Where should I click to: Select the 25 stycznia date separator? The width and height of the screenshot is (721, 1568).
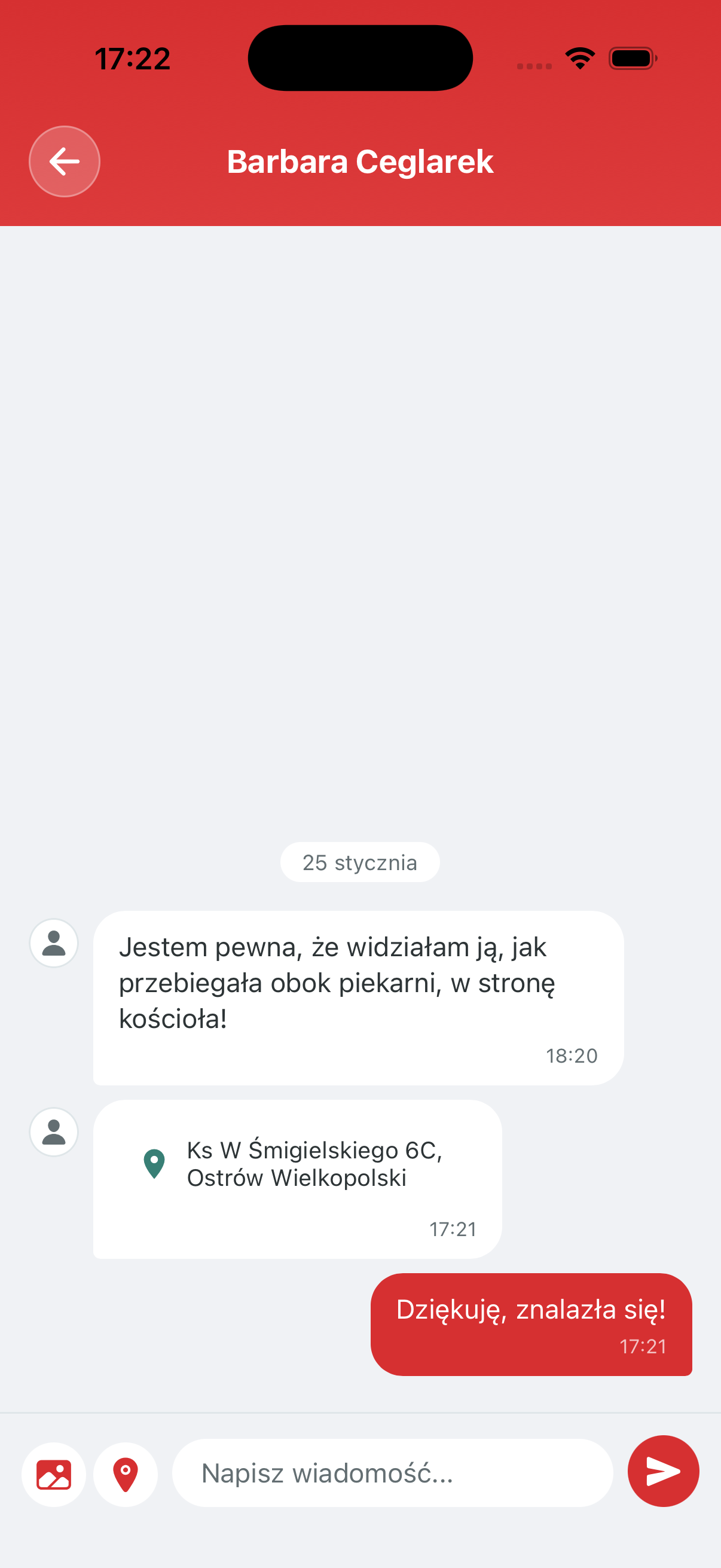click(x=359, y=862)
